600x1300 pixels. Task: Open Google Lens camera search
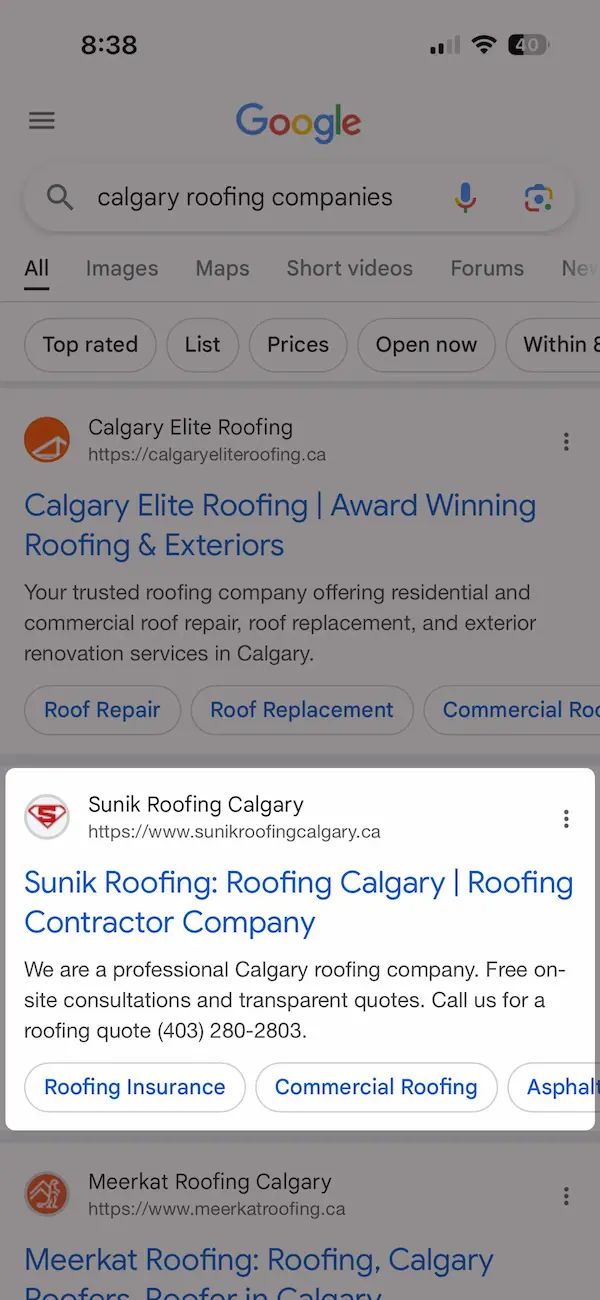(x=539, y=198)
